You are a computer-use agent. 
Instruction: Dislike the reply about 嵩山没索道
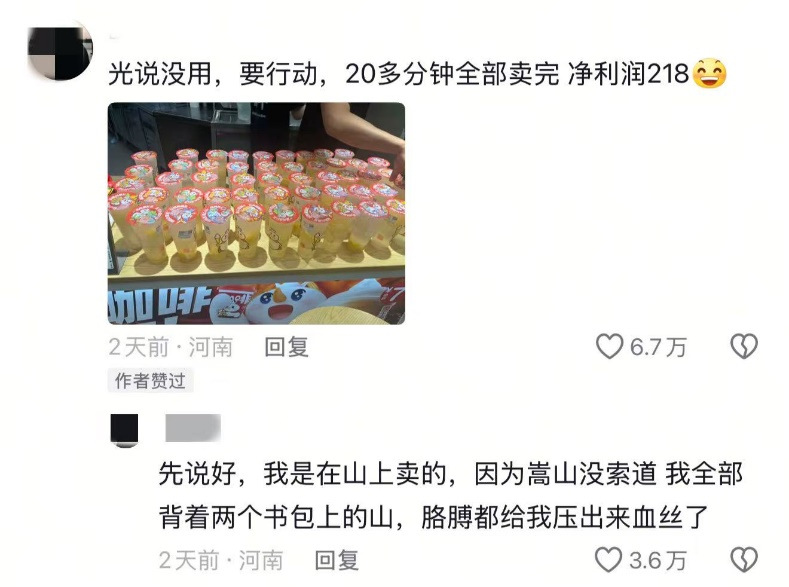[743, 559]
